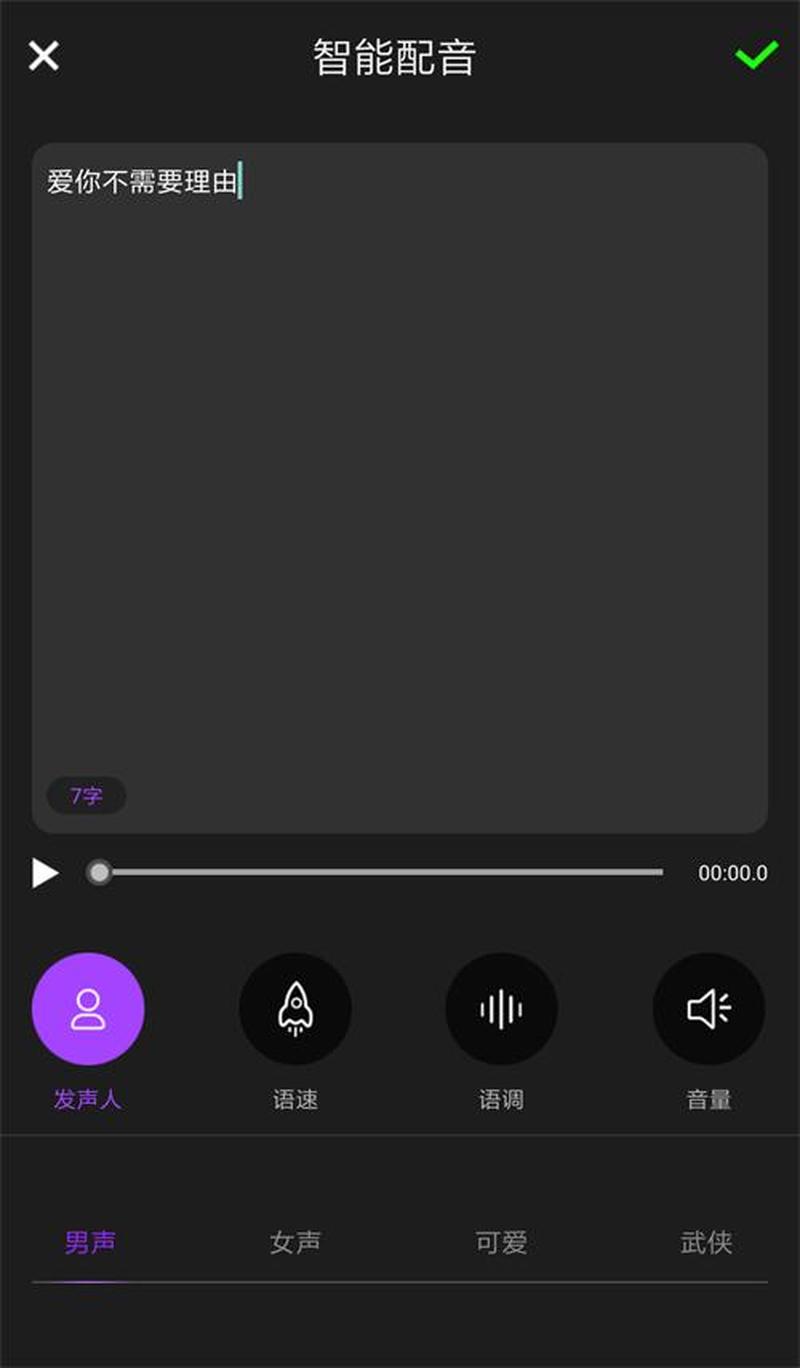
Task: Switch to the 可爱 tab
Action: [501, 1242]
